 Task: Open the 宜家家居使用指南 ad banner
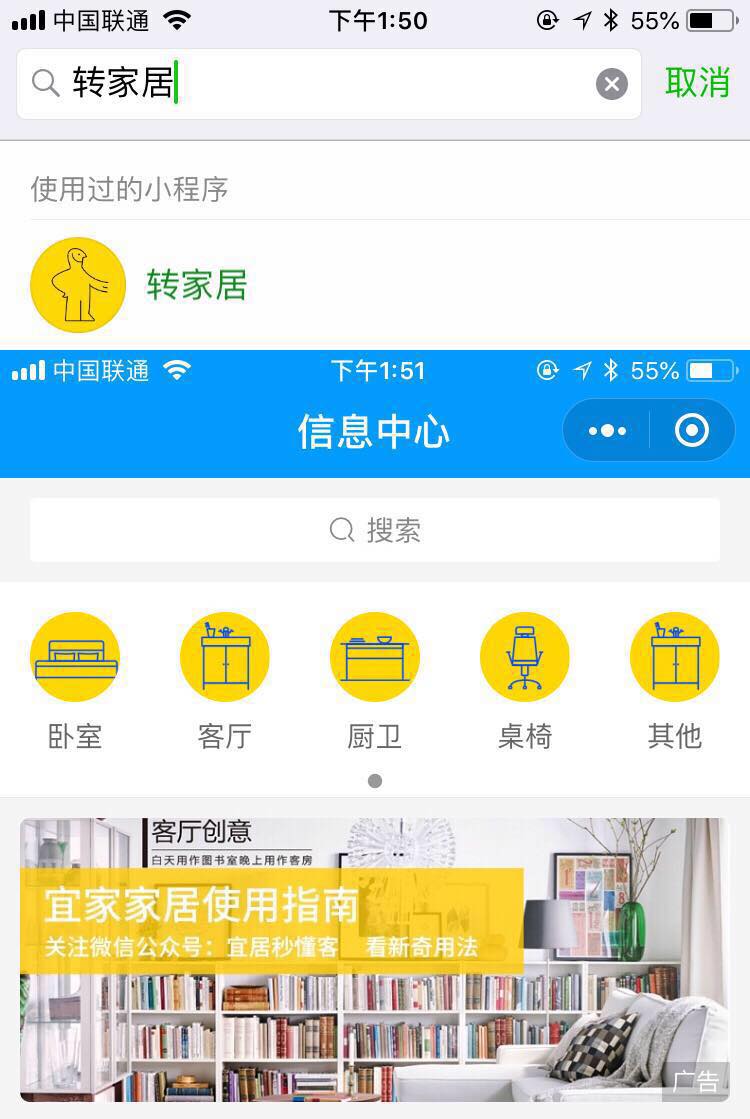(x=375, y=958)
